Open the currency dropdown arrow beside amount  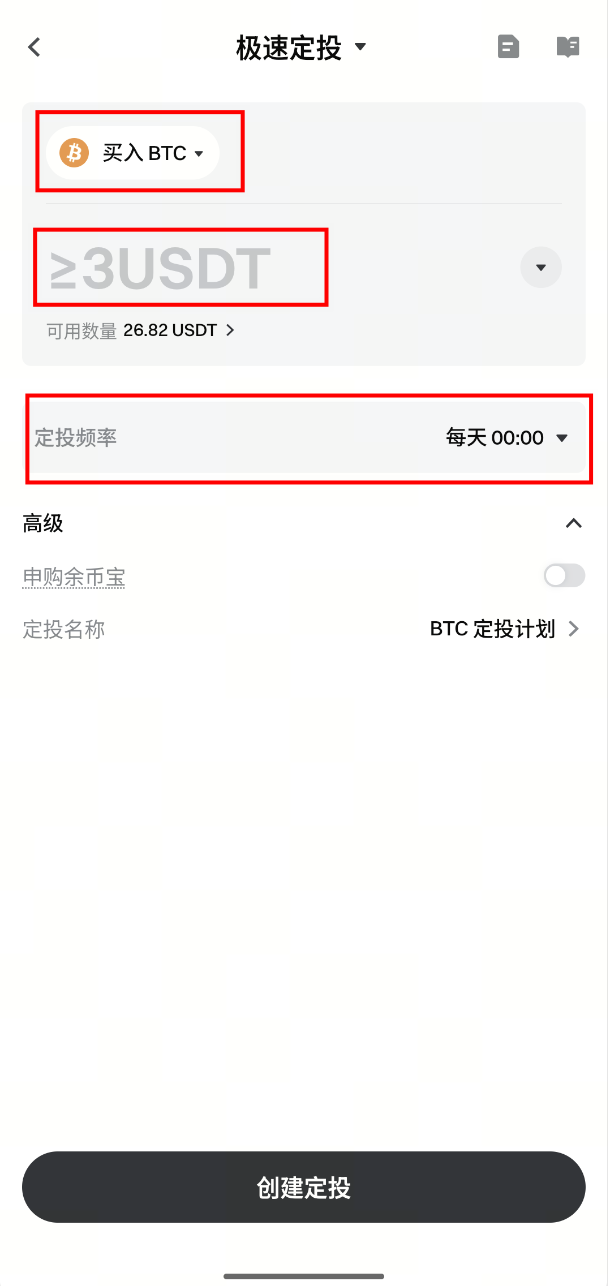(541, 268)
